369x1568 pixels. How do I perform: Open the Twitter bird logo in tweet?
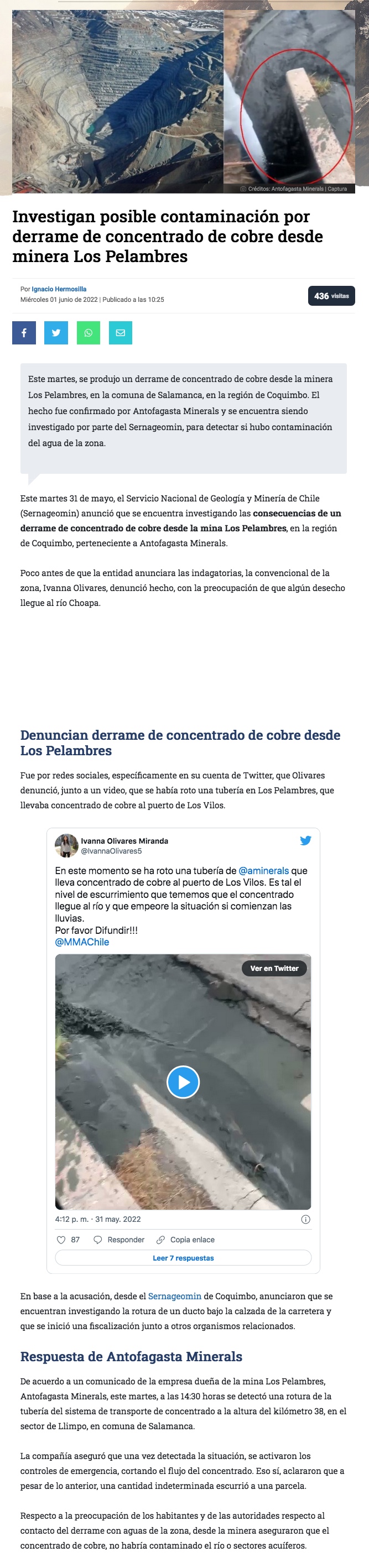click(x=306, y=840)
